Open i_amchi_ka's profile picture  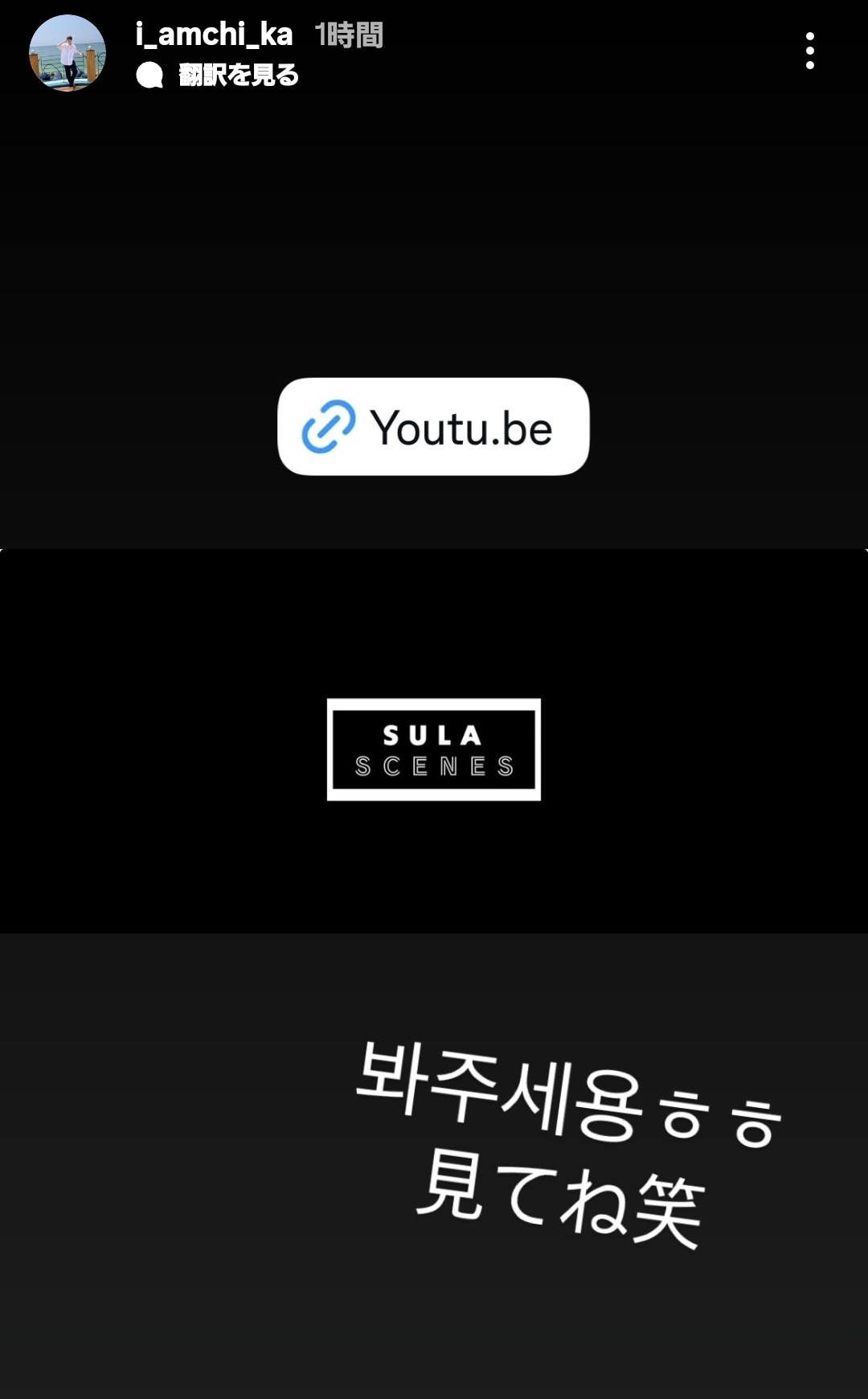pyautogui.click(x=68, y=53)
